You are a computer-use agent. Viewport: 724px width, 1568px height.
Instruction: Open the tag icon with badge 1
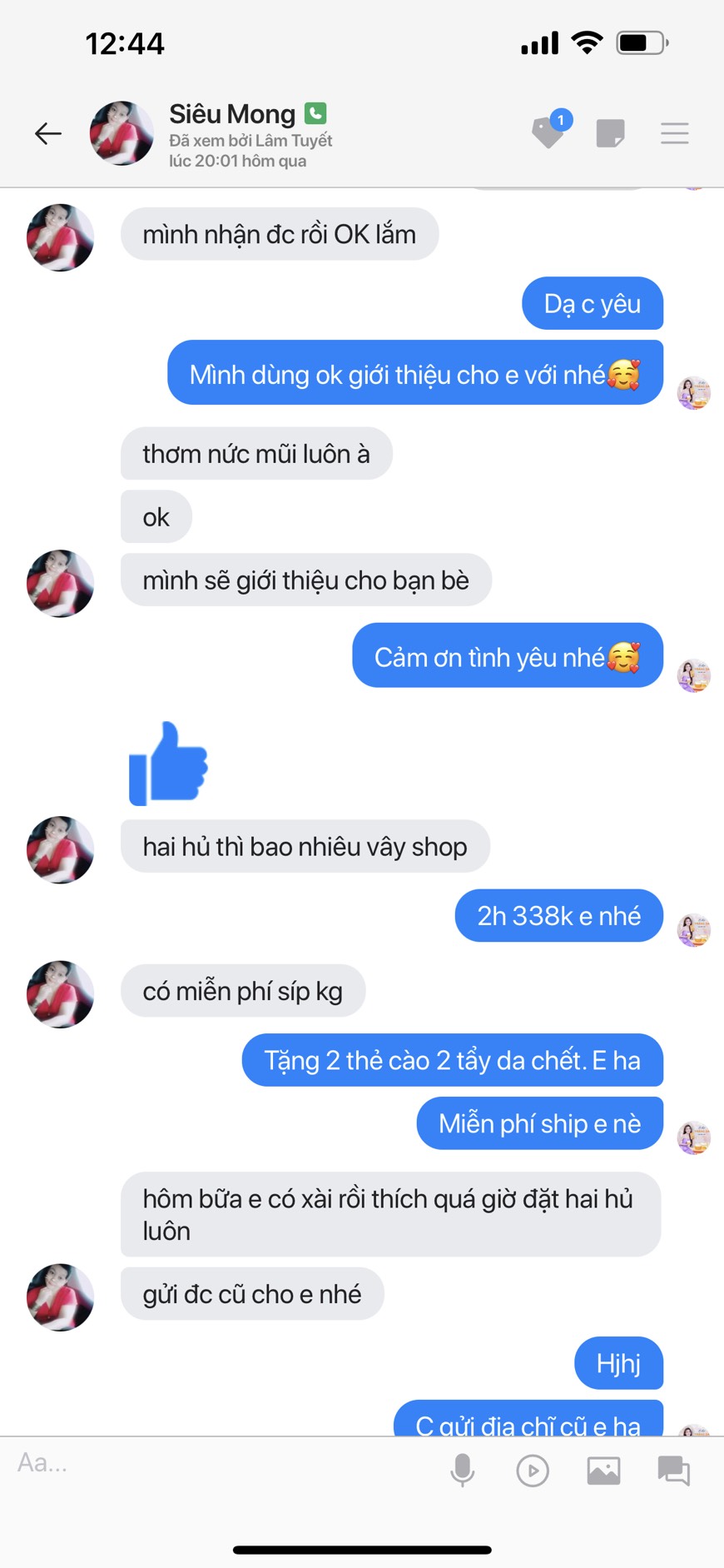[548, 132]
